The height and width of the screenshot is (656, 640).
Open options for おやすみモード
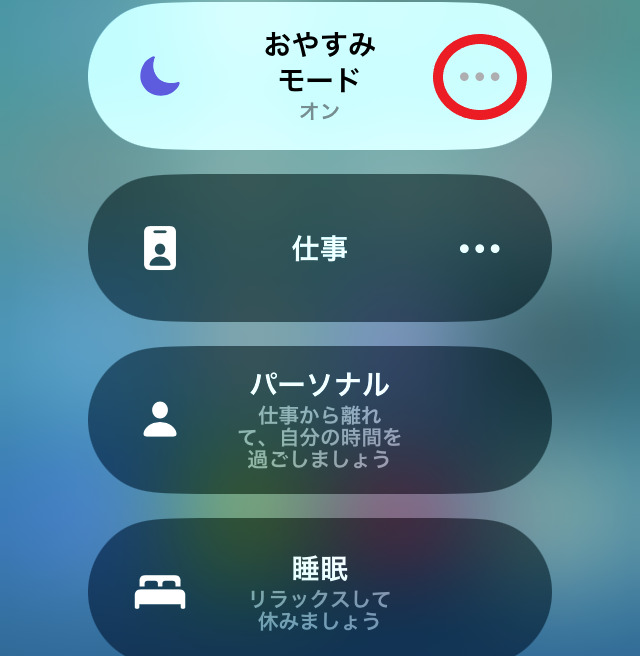pos(479,76)
